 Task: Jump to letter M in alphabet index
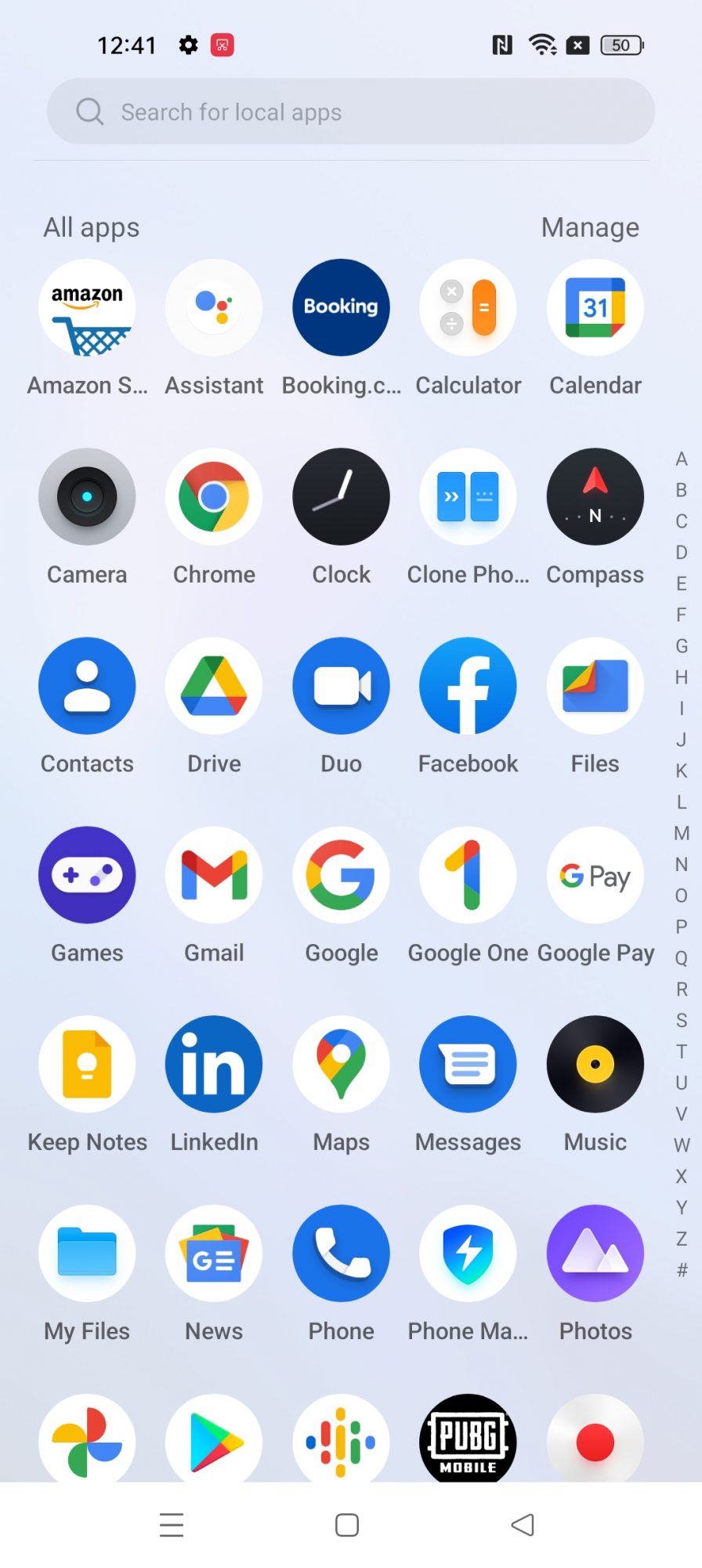click(x=682, y=833)
